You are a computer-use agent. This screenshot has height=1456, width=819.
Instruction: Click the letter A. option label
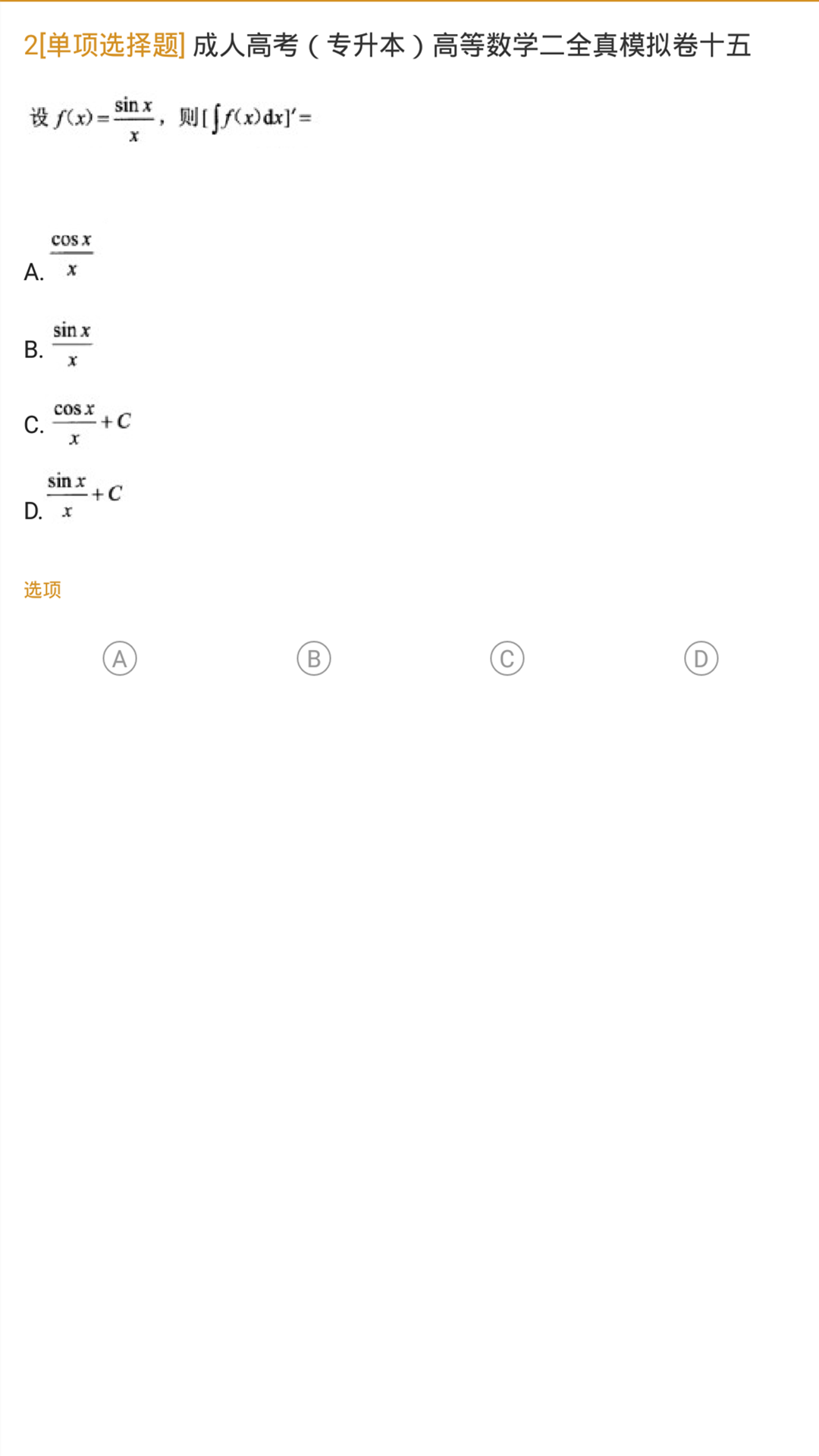32,271
